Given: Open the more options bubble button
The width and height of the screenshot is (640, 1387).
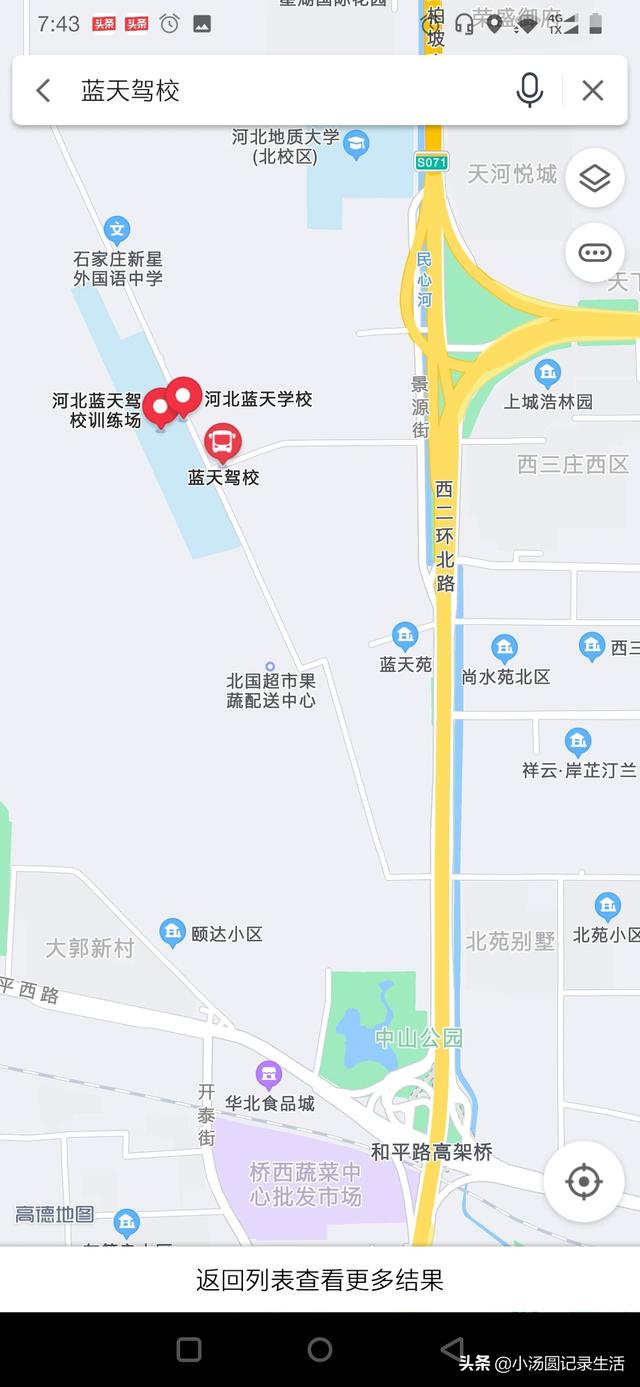Looking at the screenshot, I should pos(595,253).
